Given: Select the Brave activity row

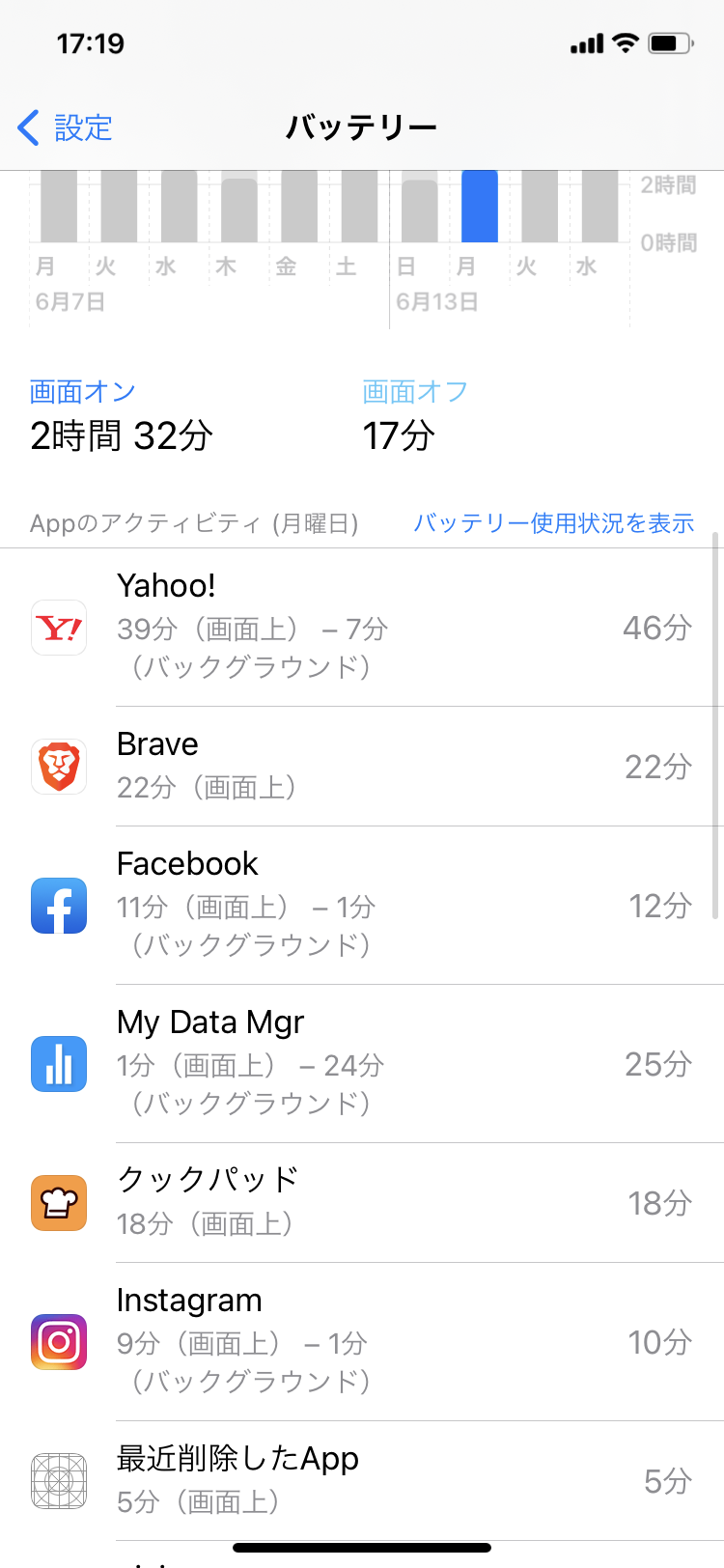Looking at the screenshot, I should click(362, 767).
